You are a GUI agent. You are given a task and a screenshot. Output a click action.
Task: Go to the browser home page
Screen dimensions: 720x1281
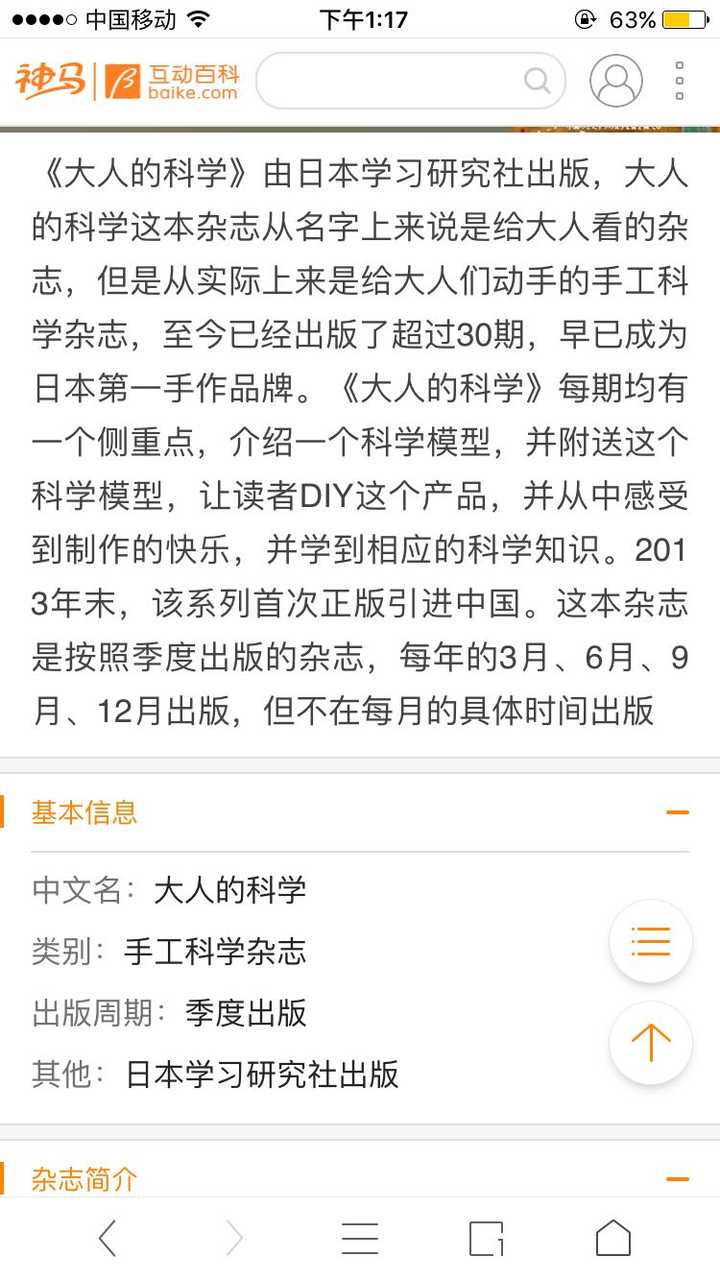click(x=613, y=1238)
